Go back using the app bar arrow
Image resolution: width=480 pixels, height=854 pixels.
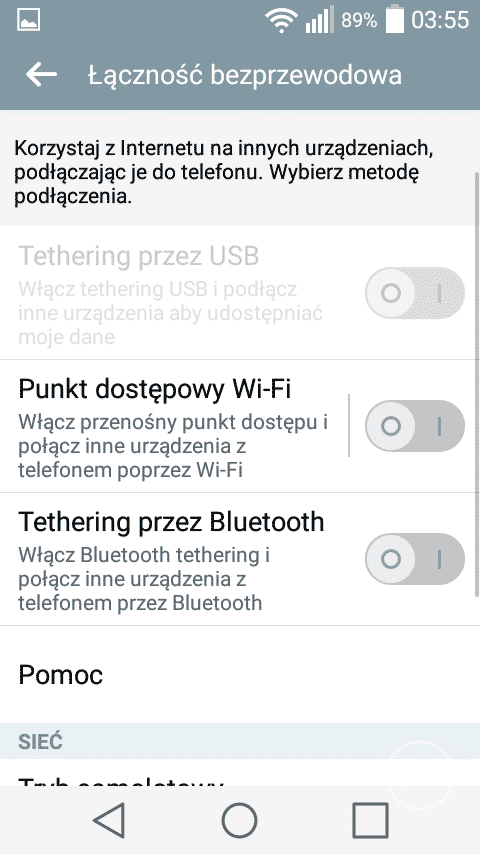[x=41, y=75]
